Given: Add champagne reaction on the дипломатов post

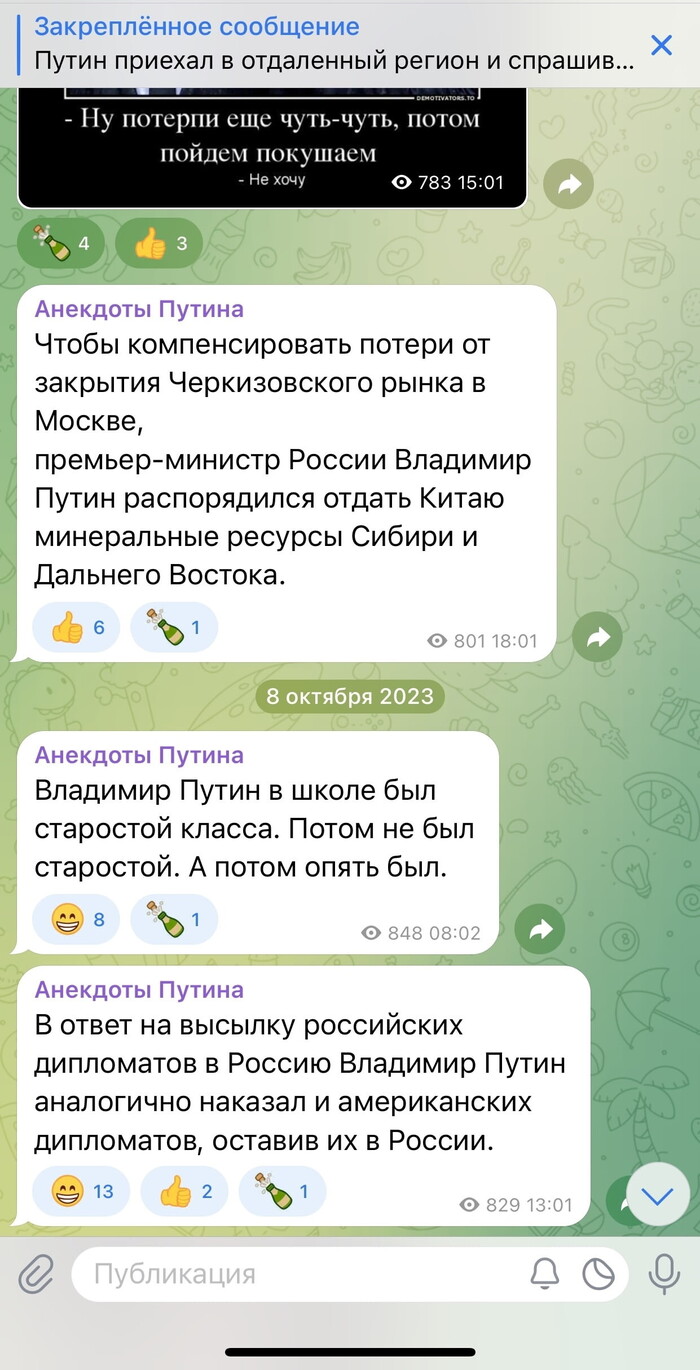Looking at the screenshot, I should [x=282, y=1191].
